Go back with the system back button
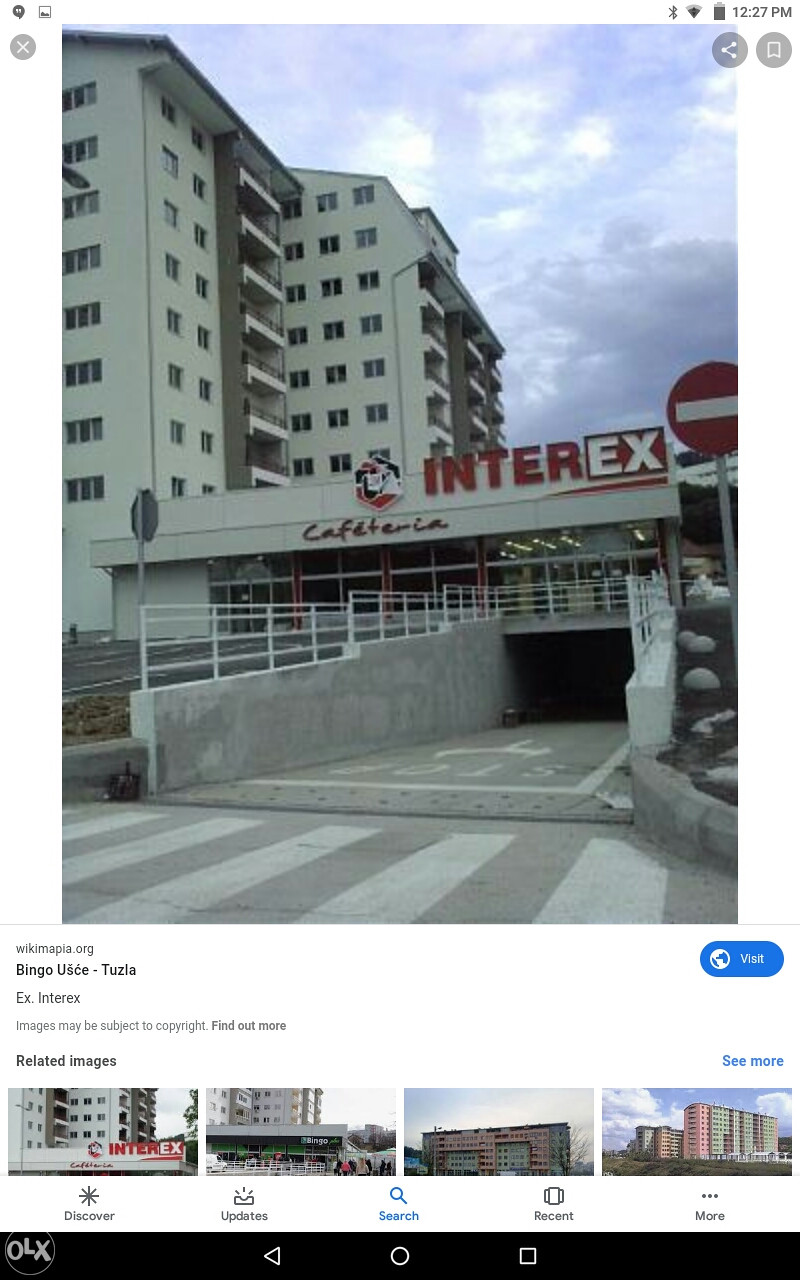800x1280 pixels. 272,1256
